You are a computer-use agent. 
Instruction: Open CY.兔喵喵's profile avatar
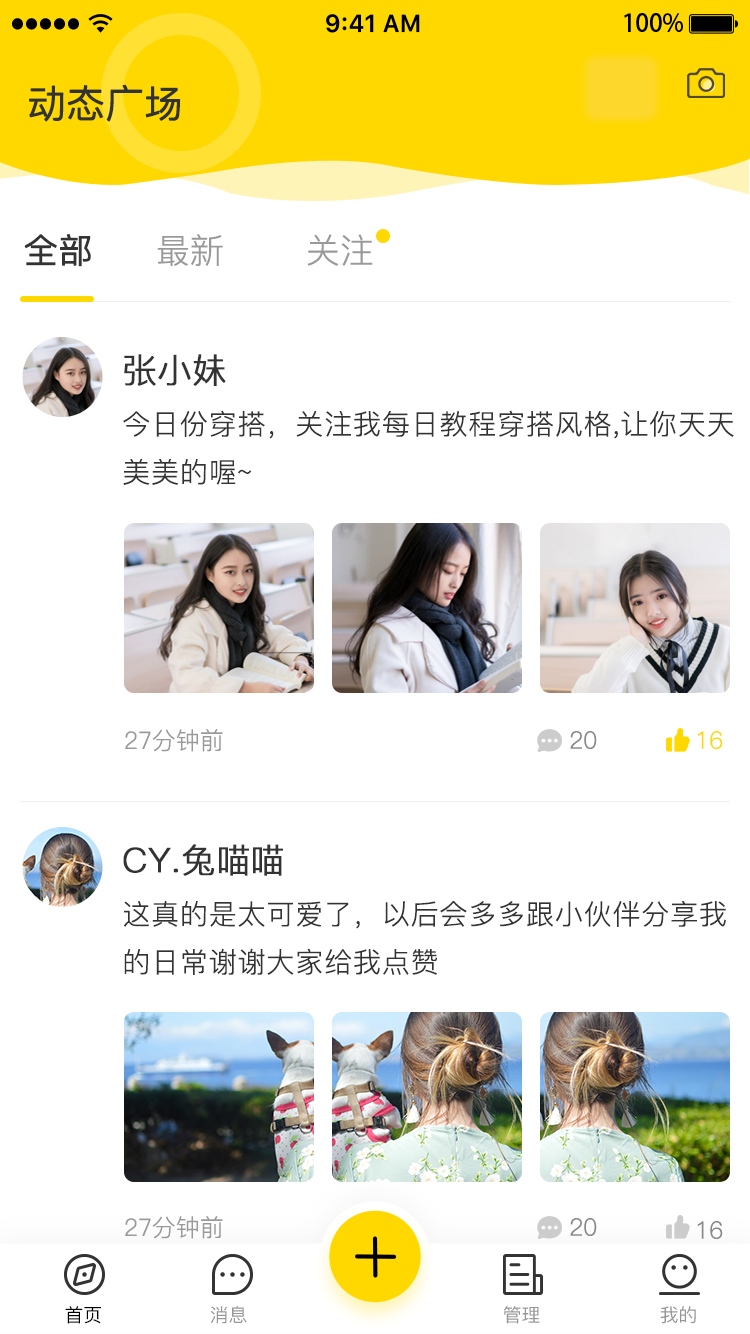(62, 867)
